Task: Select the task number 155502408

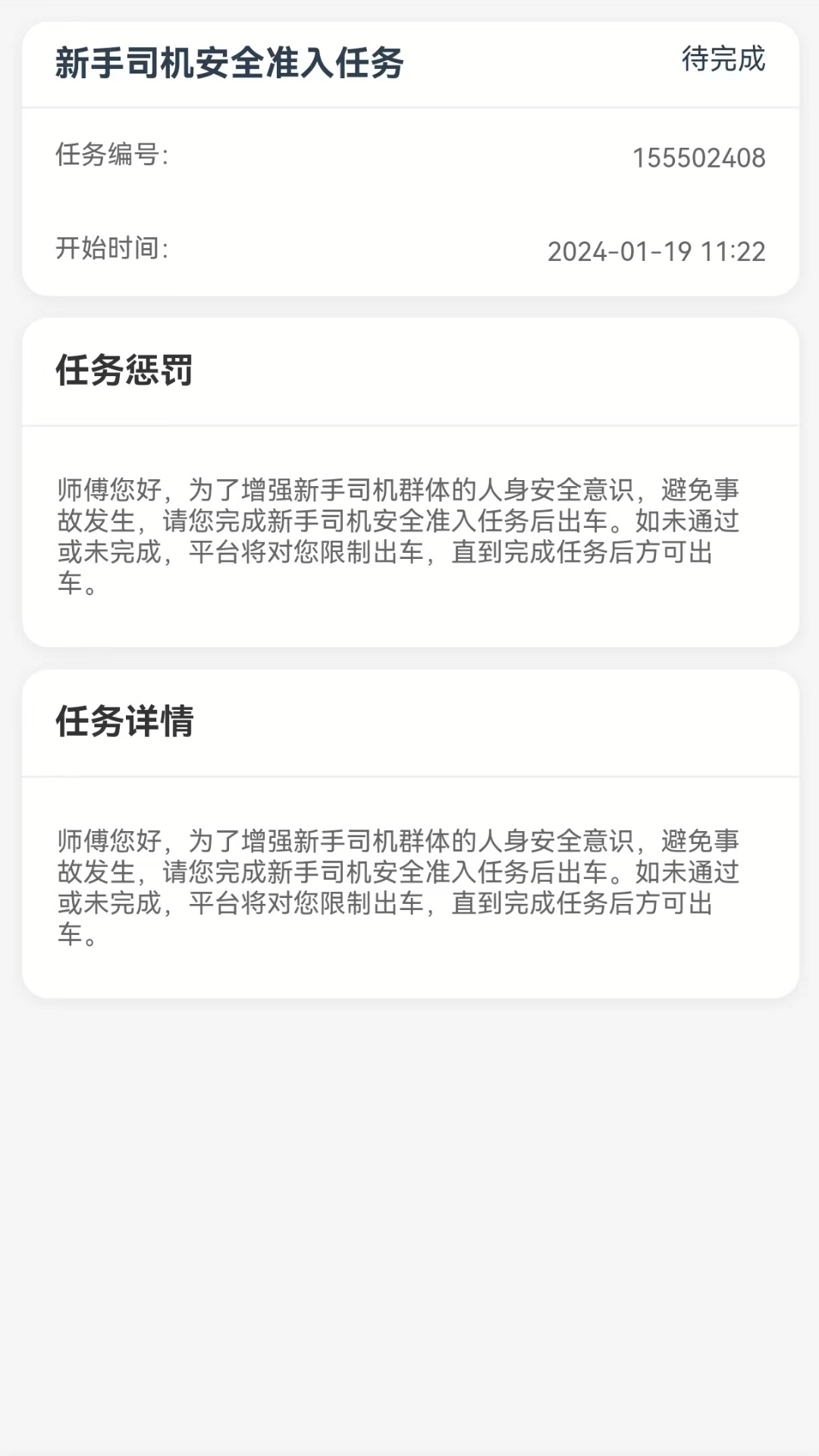Action: tap(699, 158)
